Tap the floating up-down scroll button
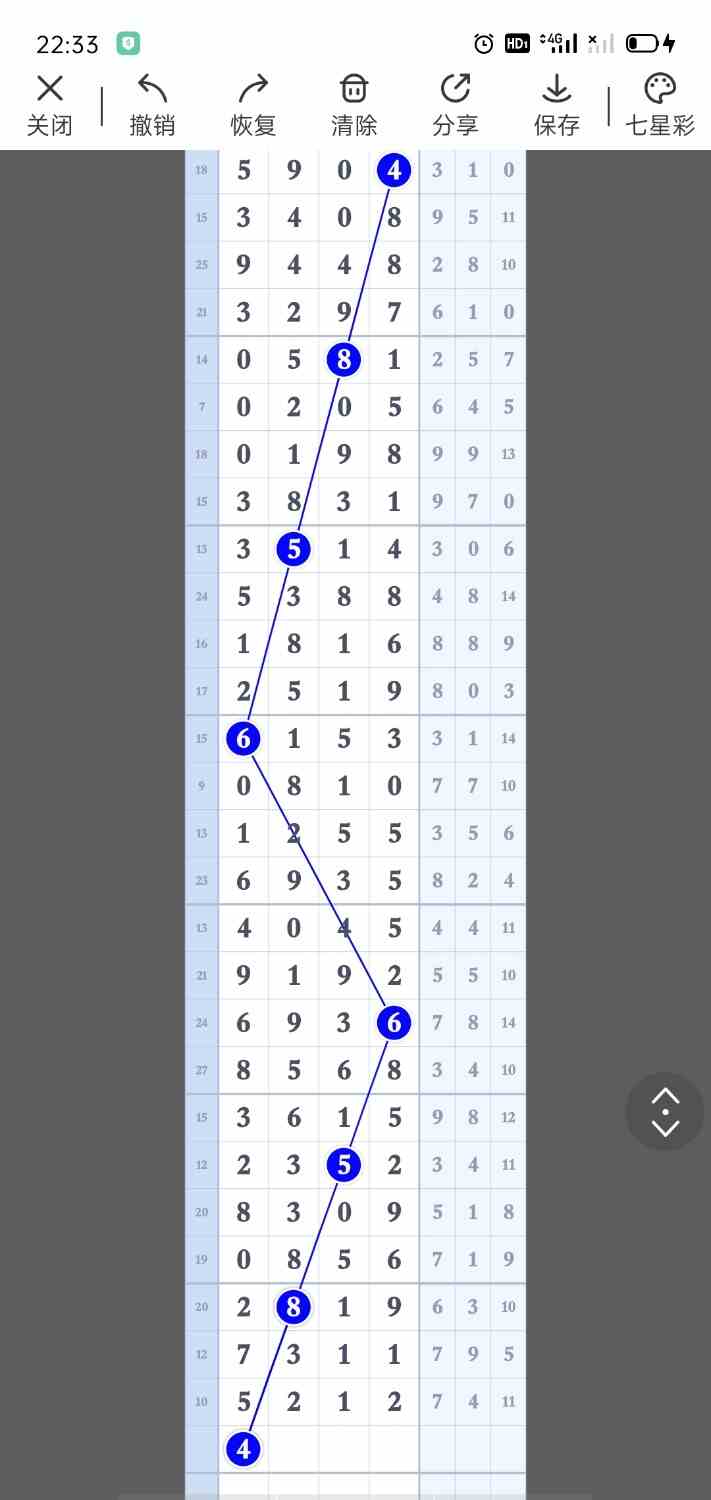Viewport: 711px width, 1500px height. tap(665, 1112)
